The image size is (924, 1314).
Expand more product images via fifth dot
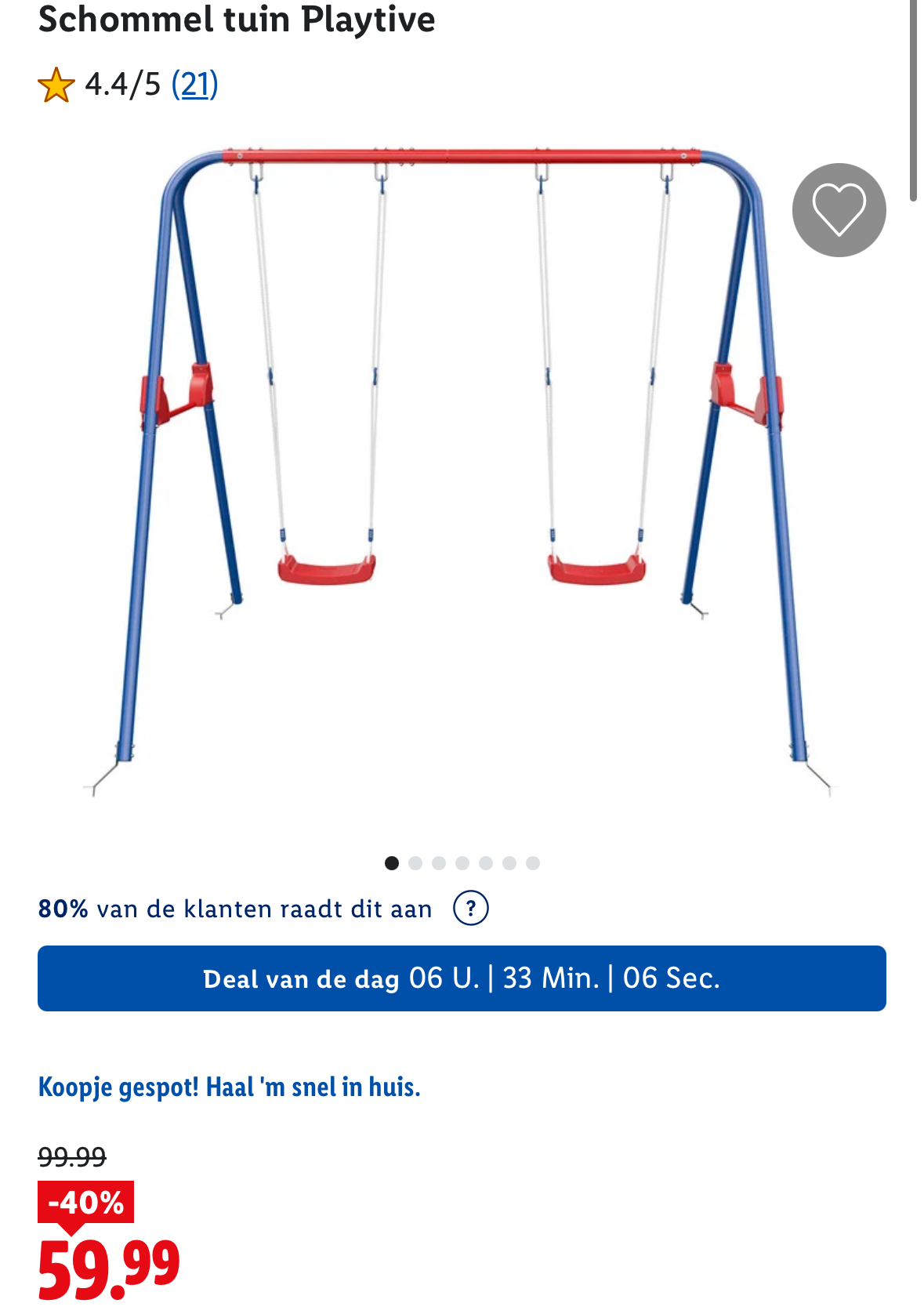click(x=487, y=862)
